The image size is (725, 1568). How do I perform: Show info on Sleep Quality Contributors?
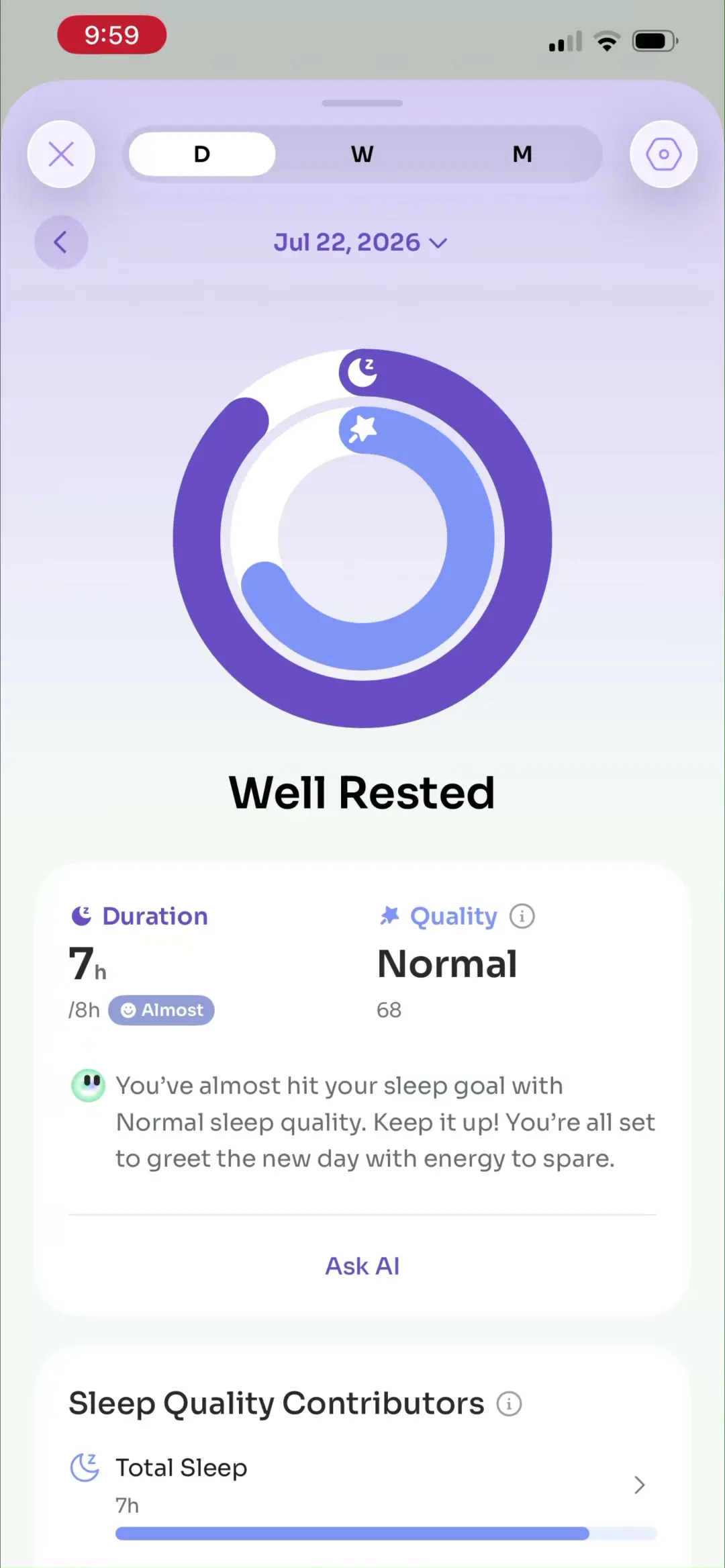click(509, 1403)
